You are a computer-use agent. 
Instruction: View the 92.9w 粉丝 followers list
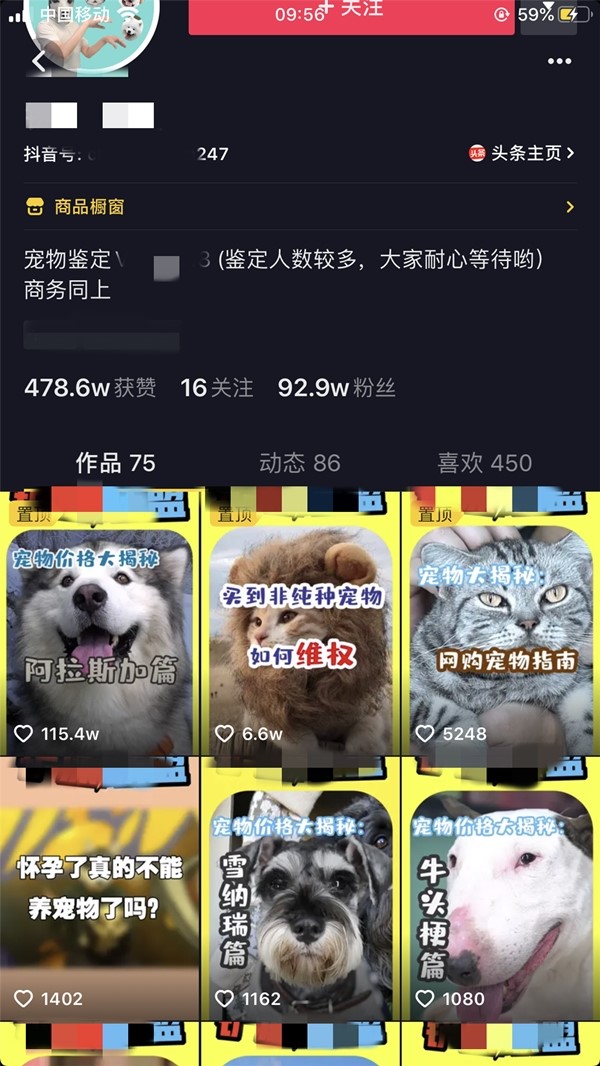click(336, 388)
